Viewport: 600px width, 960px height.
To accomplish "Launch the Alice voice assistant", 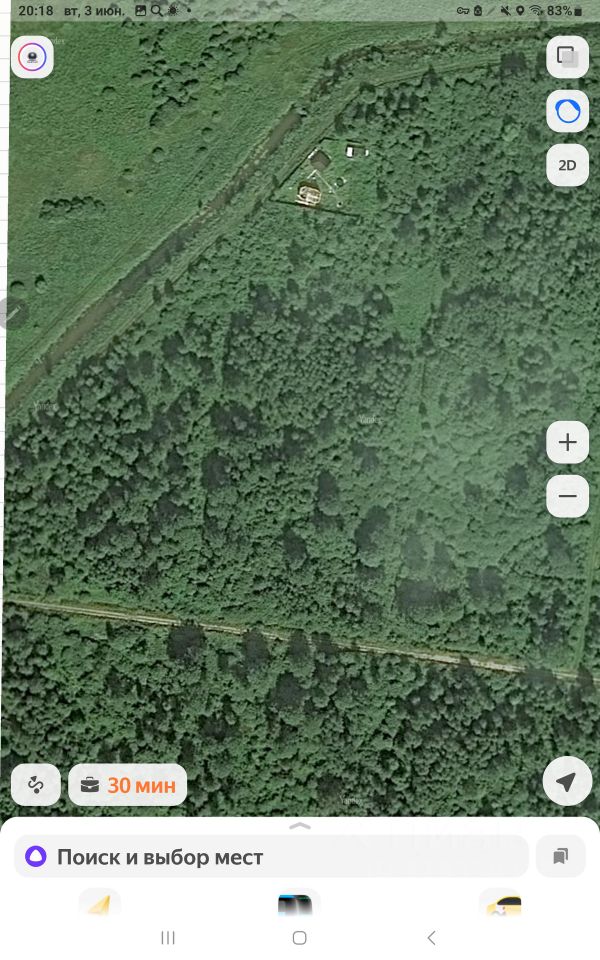I will 567,111.
